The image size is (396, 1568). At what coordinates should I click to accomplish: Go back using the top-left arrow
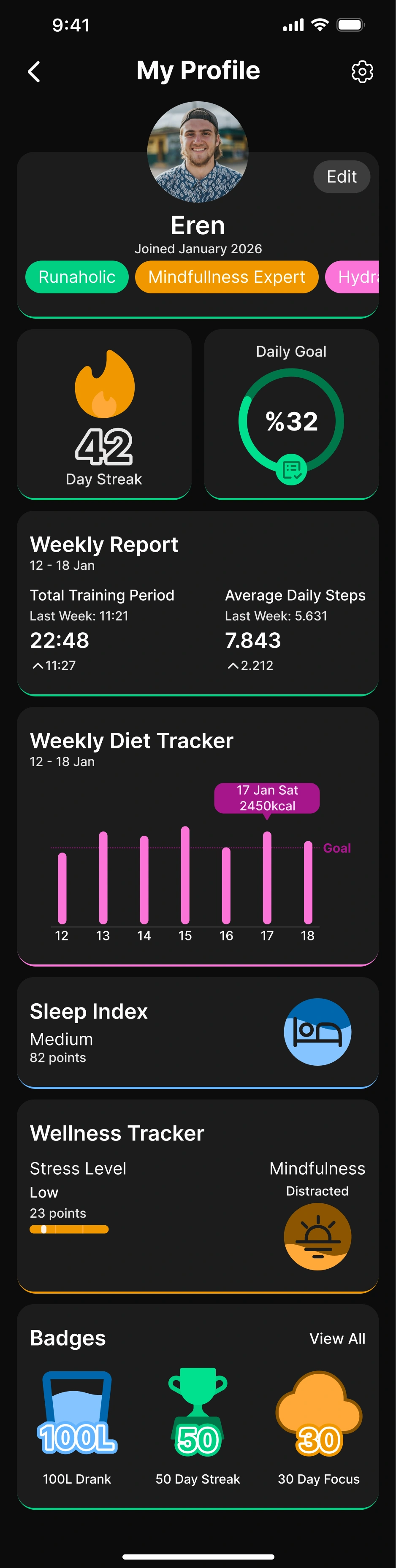(34, 72)
